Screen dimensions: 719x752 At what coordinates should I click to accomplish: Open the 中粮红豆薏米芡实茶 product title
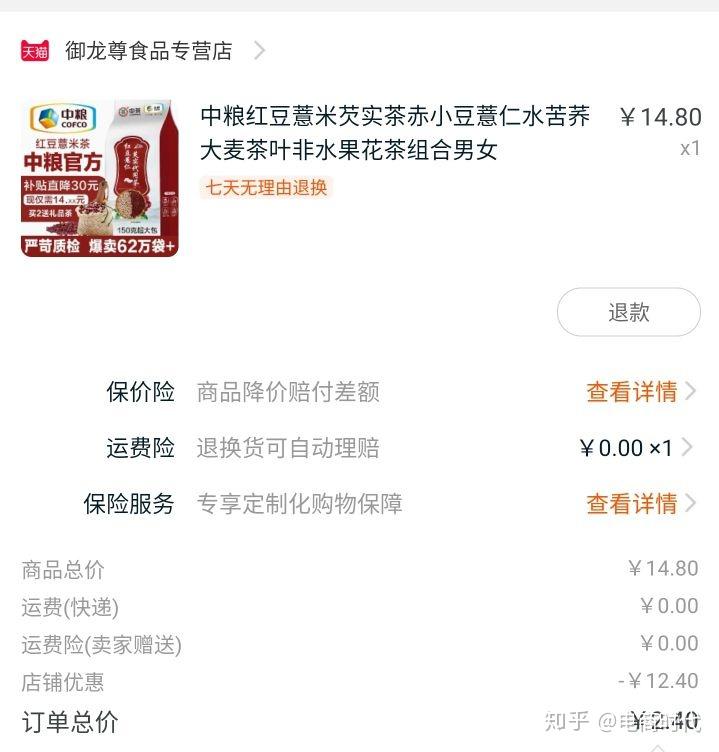[x=395, y=133]
